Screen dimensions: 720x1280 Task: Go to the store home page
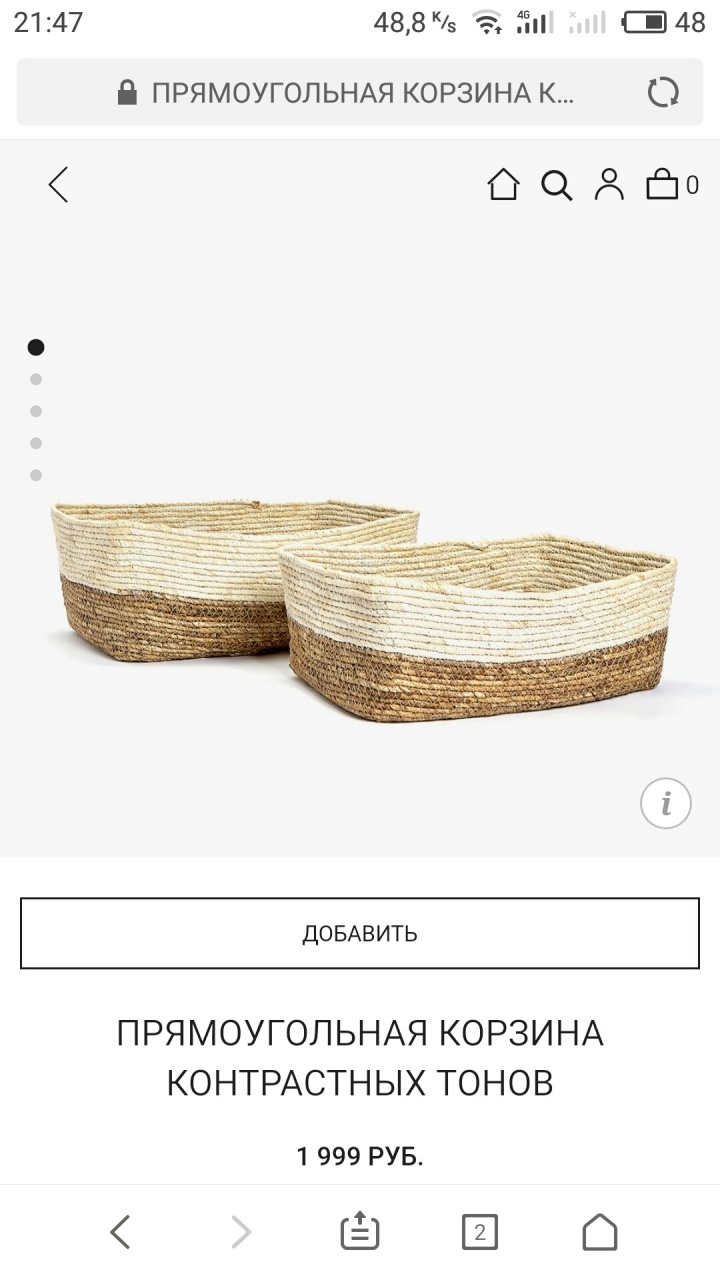click(x=503, y=185)
